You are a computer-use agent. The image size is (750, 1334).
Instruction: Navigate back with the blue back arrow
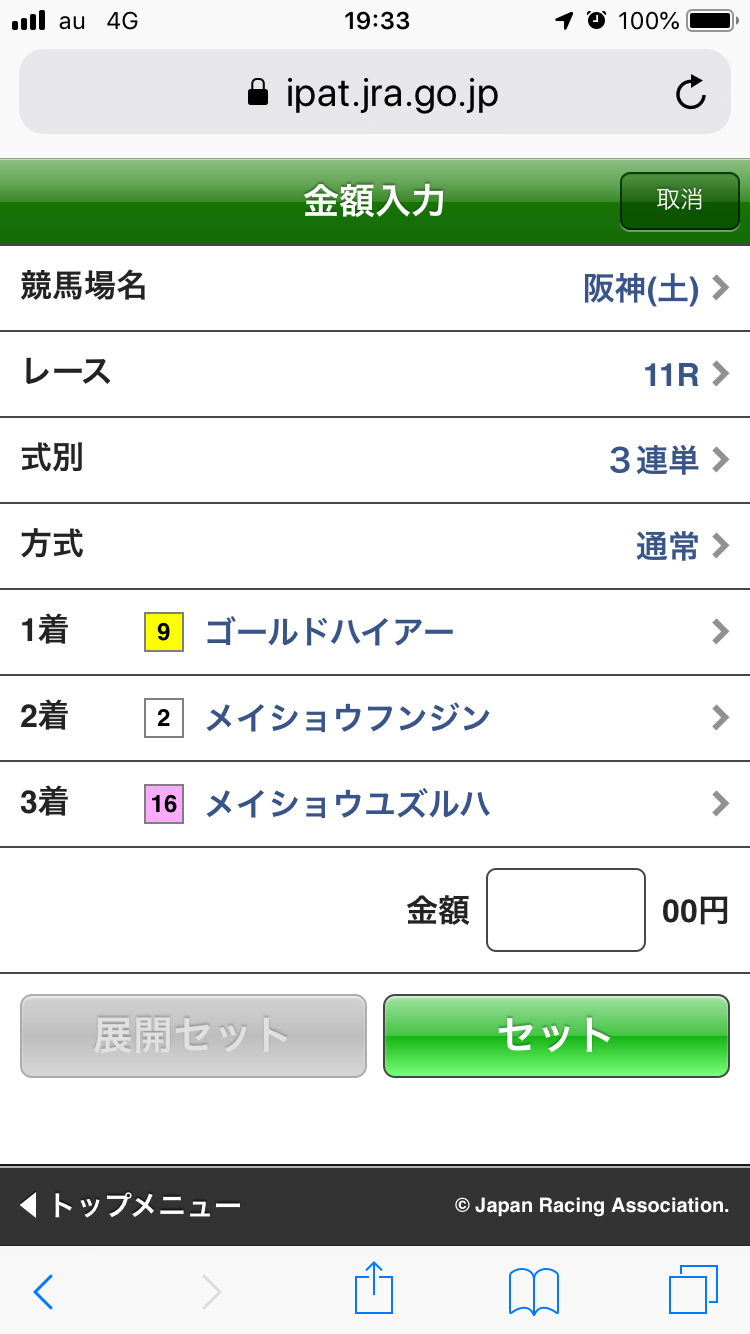(42, 1291)
